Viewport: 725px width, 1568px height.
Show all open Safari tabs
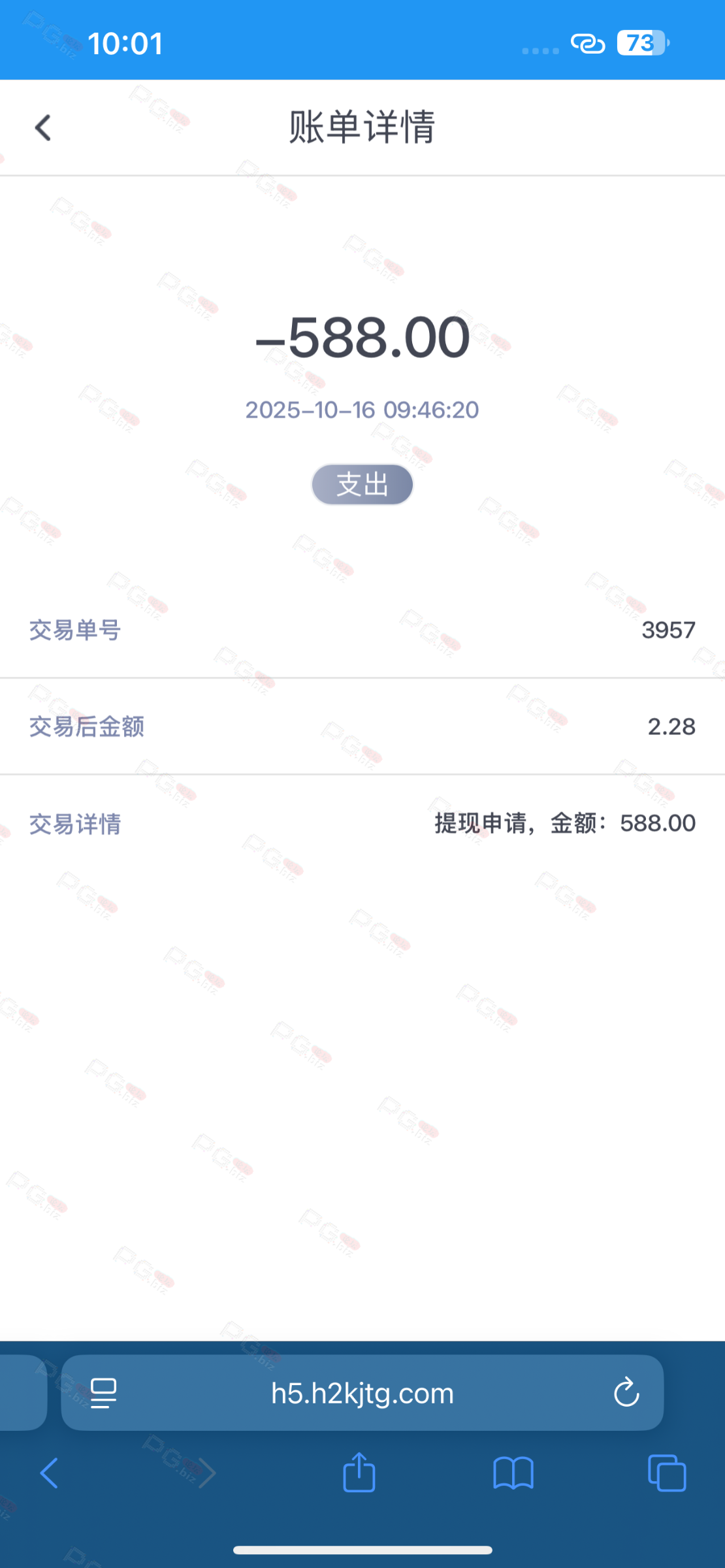(666, 1473)
